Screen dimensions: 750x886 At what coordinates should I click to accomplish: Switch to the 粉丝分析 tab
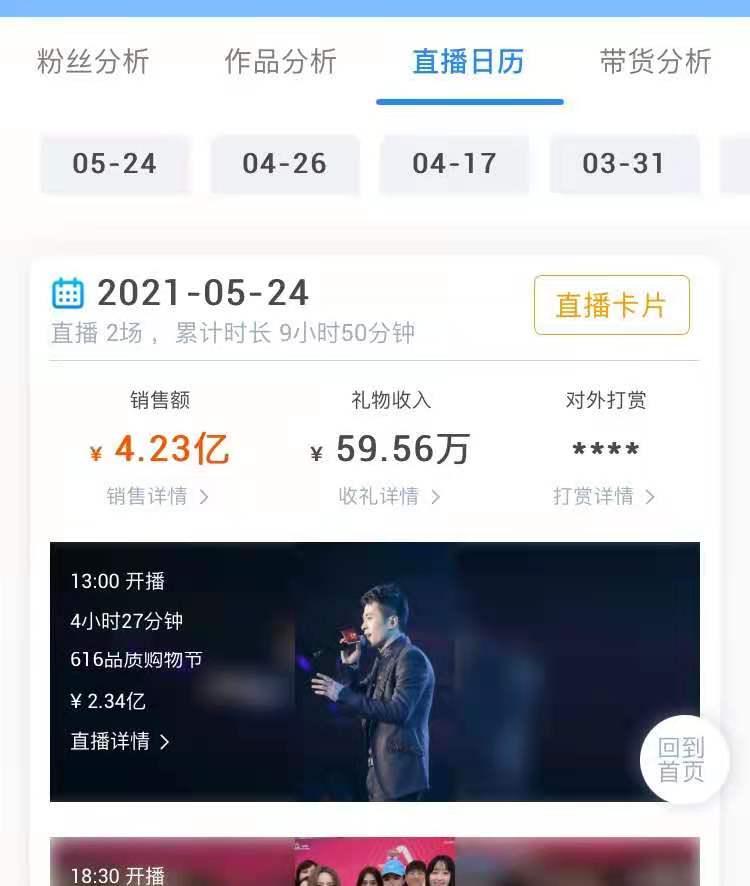pyautogui.click(x=93, y=62)
